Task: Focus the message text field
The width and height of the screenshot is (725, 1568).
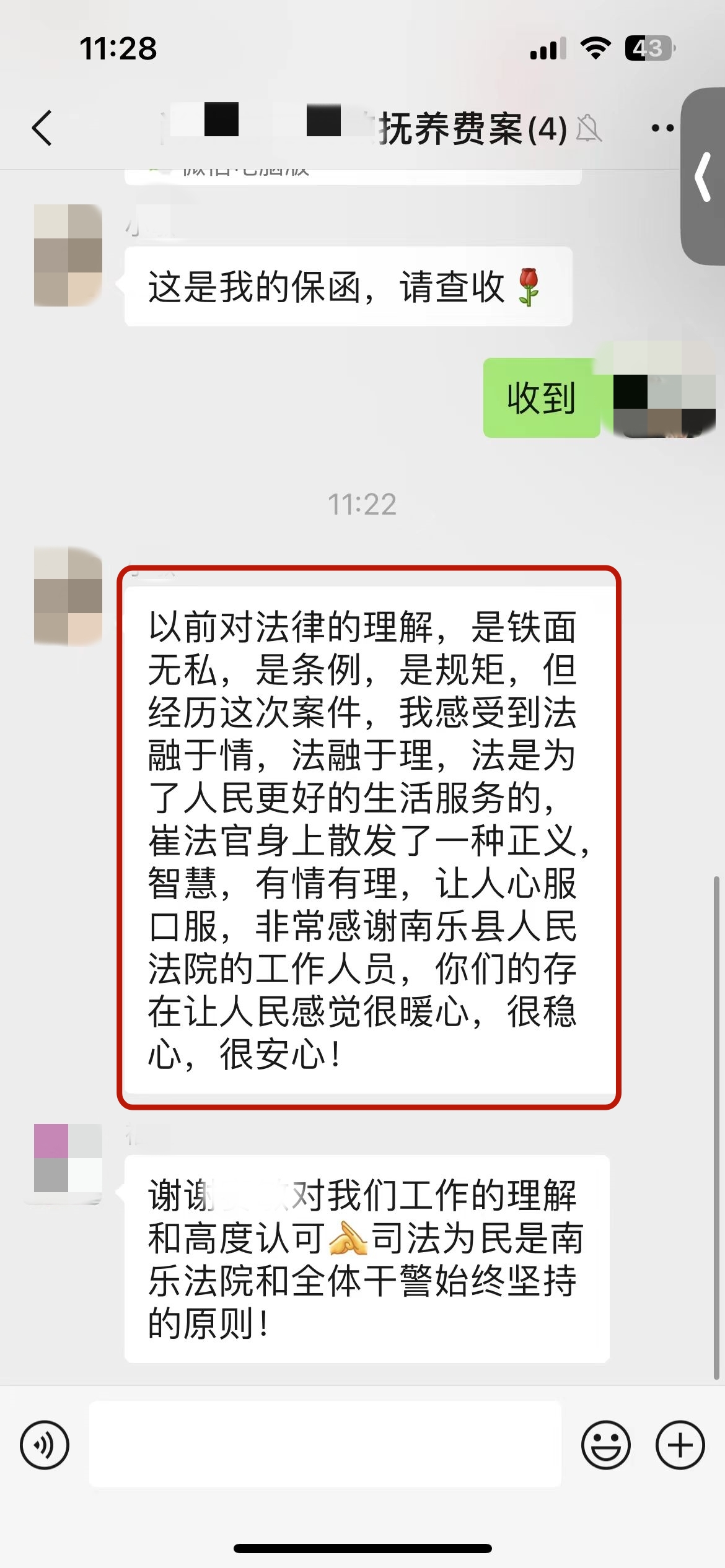Action: point(325,1444)
